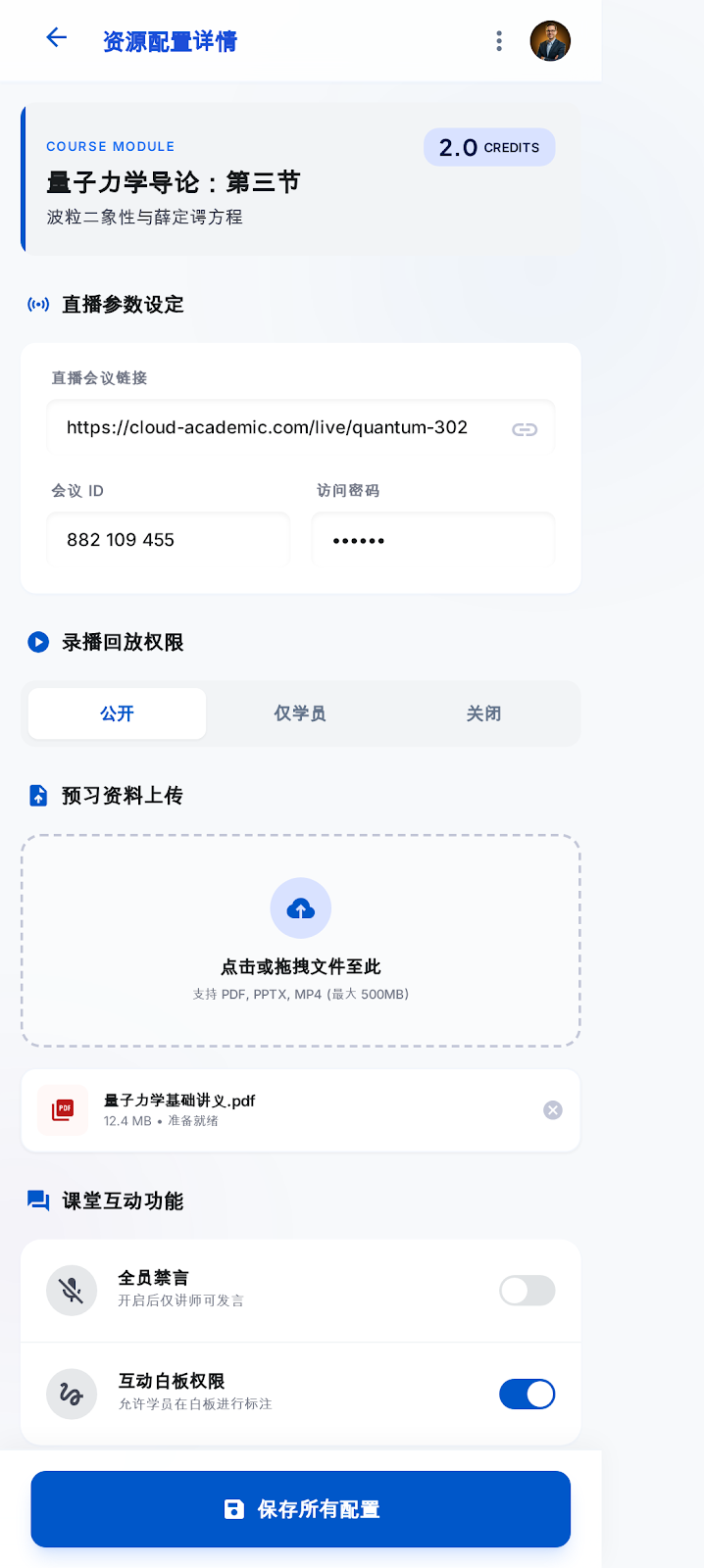Open the 点击或拖拽文件至此 upload area
The height and width of the screenshot is (1568, 704).
tap(301, 940)
